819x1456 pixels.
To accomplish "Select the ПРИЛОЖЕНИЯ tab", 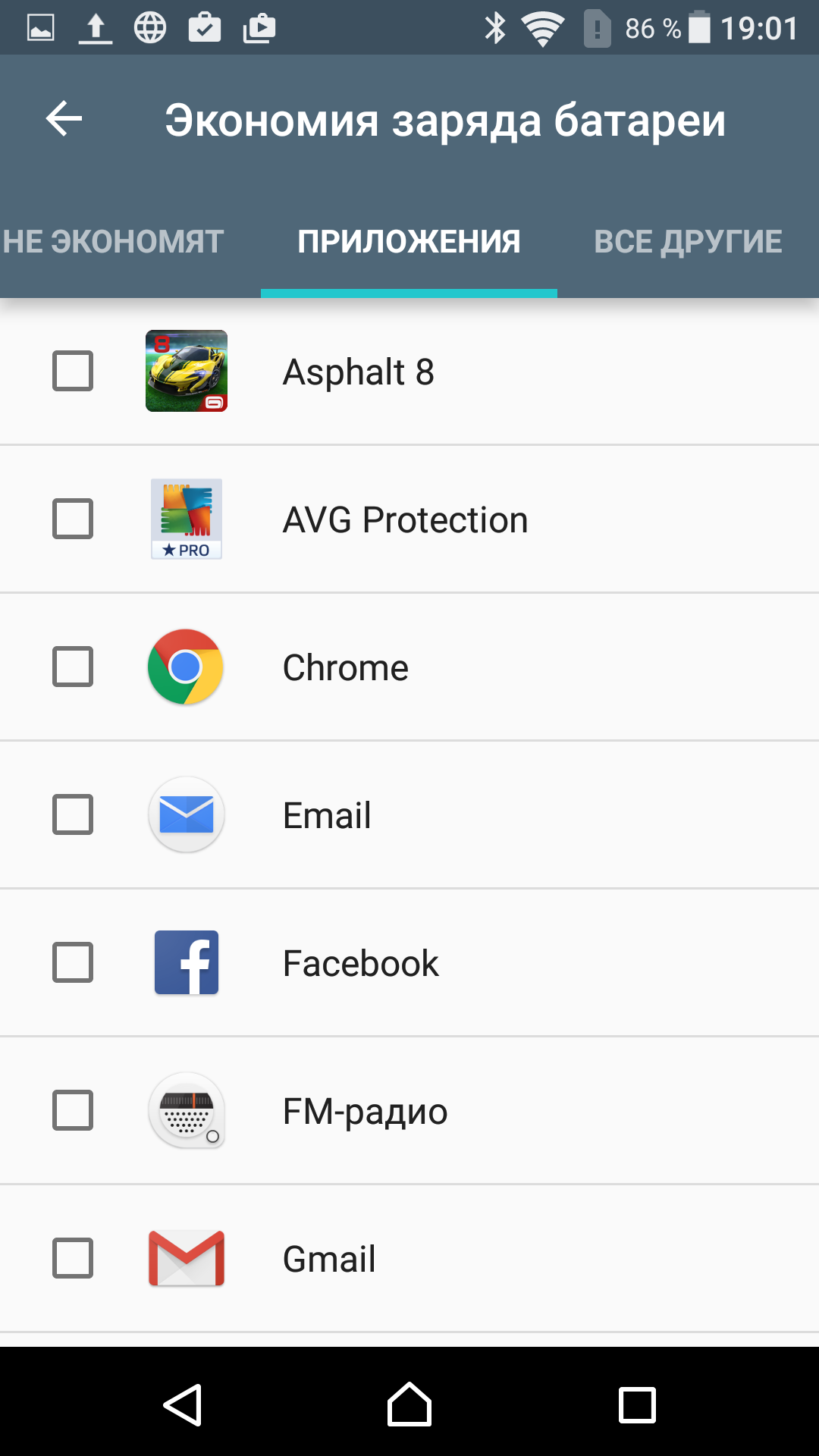I will point(409,242).
